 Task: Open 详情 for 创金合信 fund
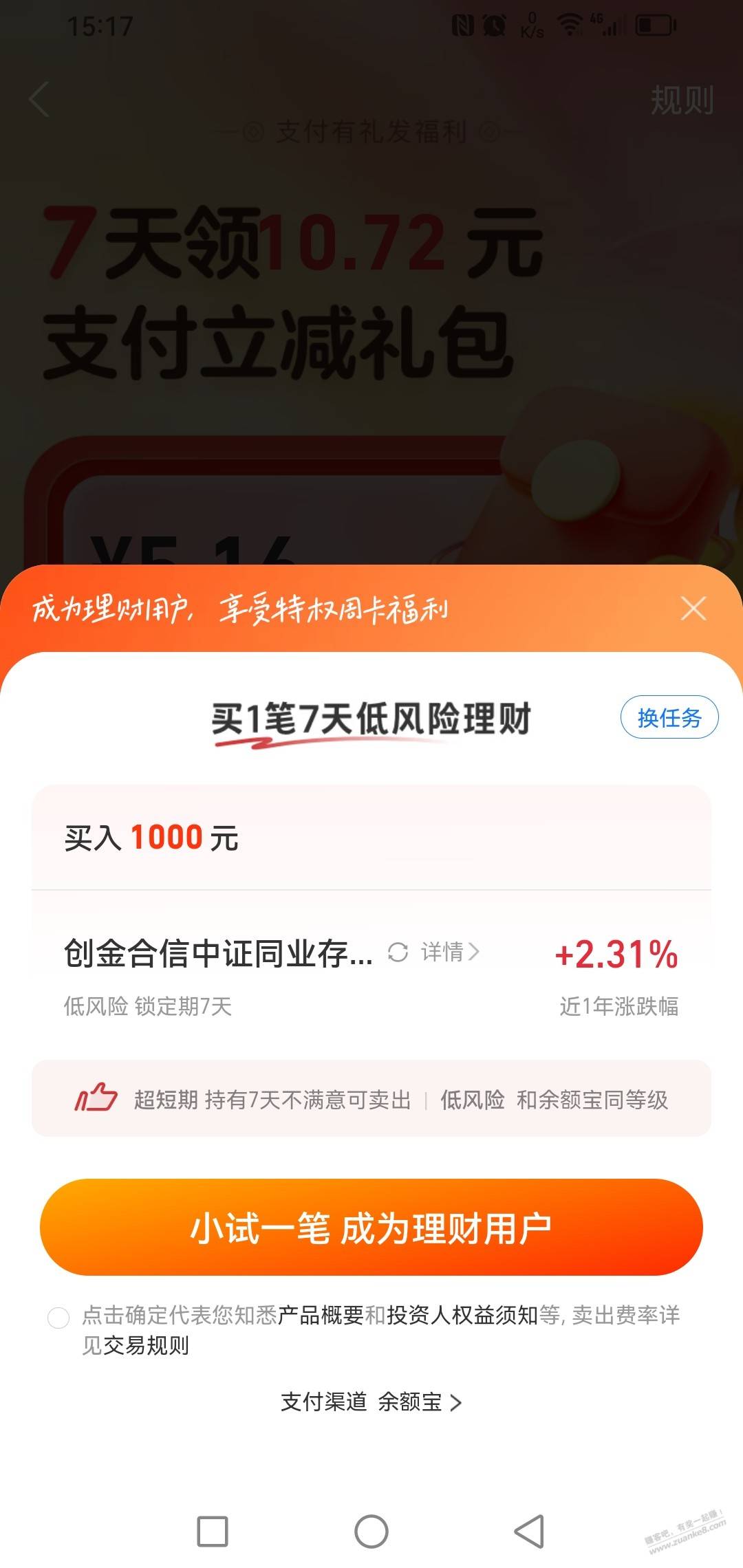(450, 952)
